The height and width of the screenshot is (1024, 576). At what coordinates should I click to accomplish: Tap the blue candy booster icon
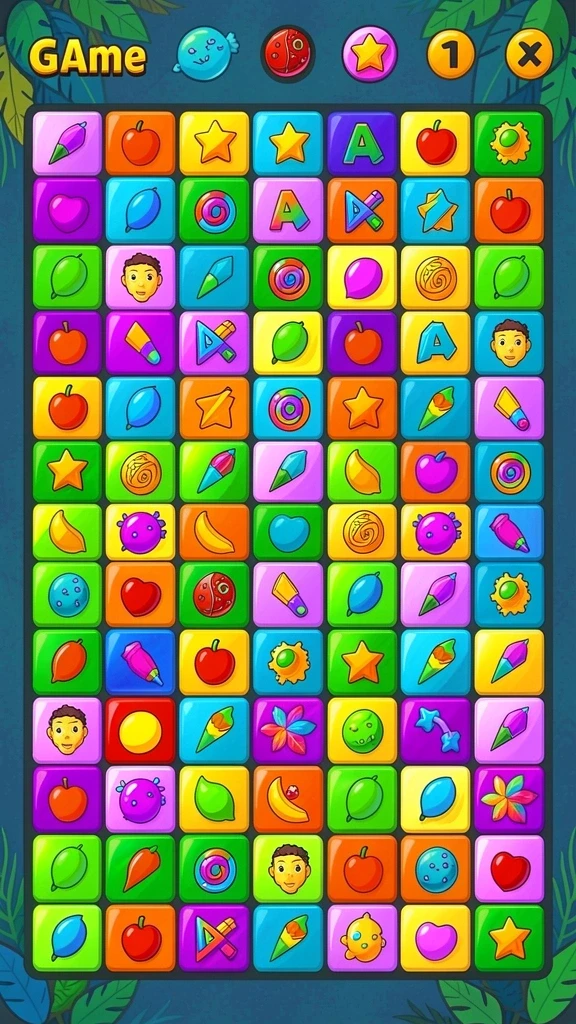coord(205,53)
